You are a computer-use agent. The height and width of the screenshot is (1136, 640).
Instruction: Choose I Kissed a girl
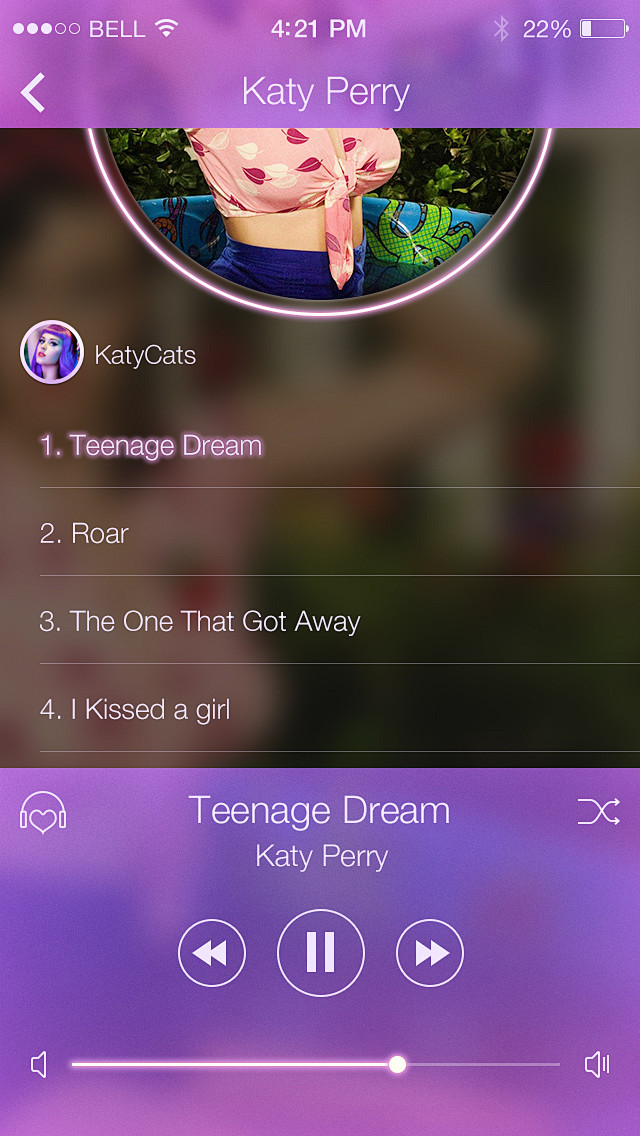point(340,709)
